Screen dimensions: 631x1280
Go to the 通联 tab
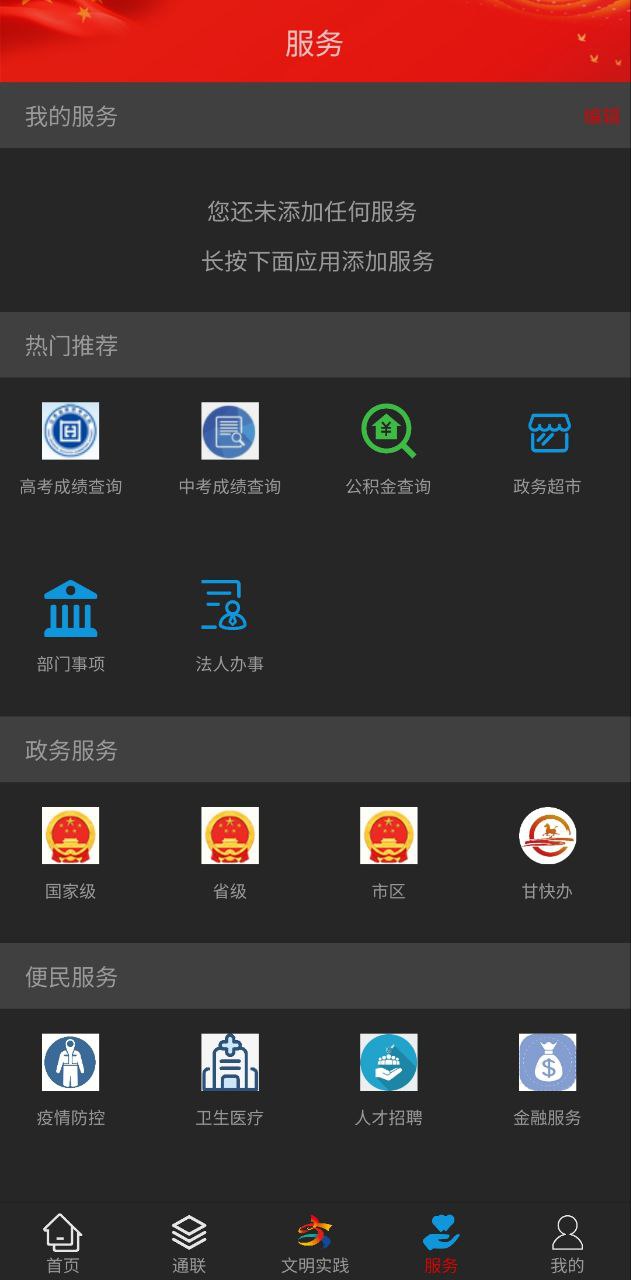(189, 1243)
